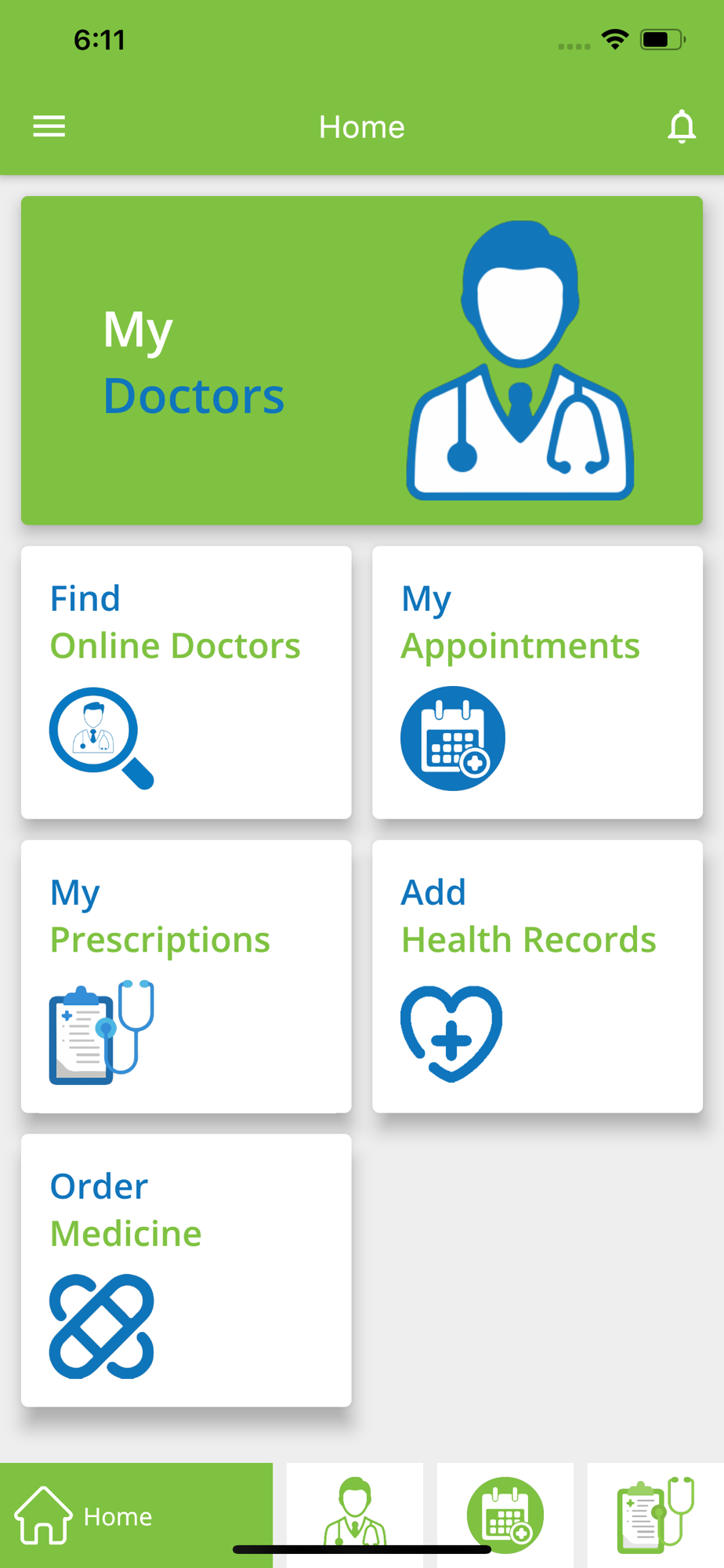Switch to the prescriptions clipboard tab
Screen dimensions: 724x1568
[656, 1515]
